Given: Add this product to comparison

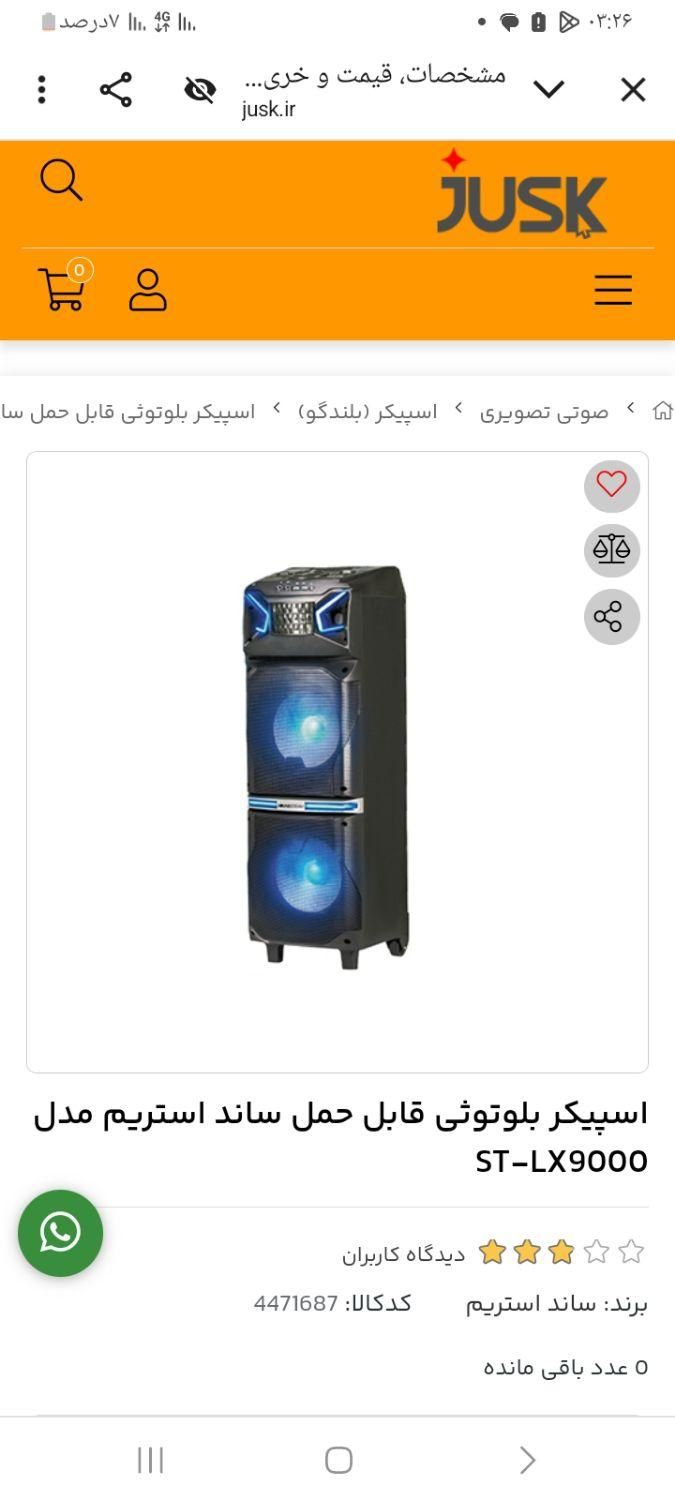Looking at the screenshot, I should [611, 550].
